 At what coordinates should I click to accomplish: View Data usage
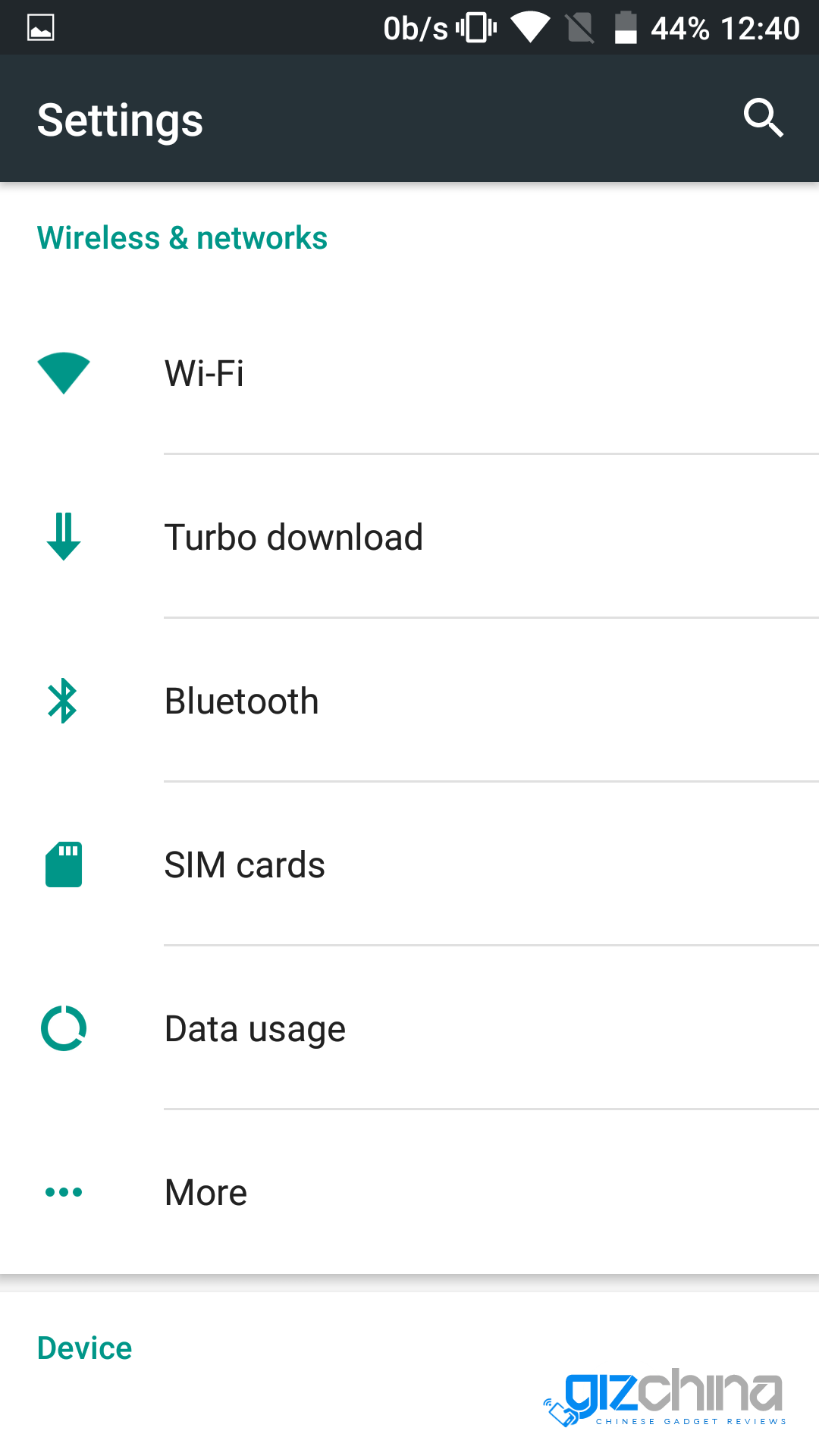click(409, 1028)
